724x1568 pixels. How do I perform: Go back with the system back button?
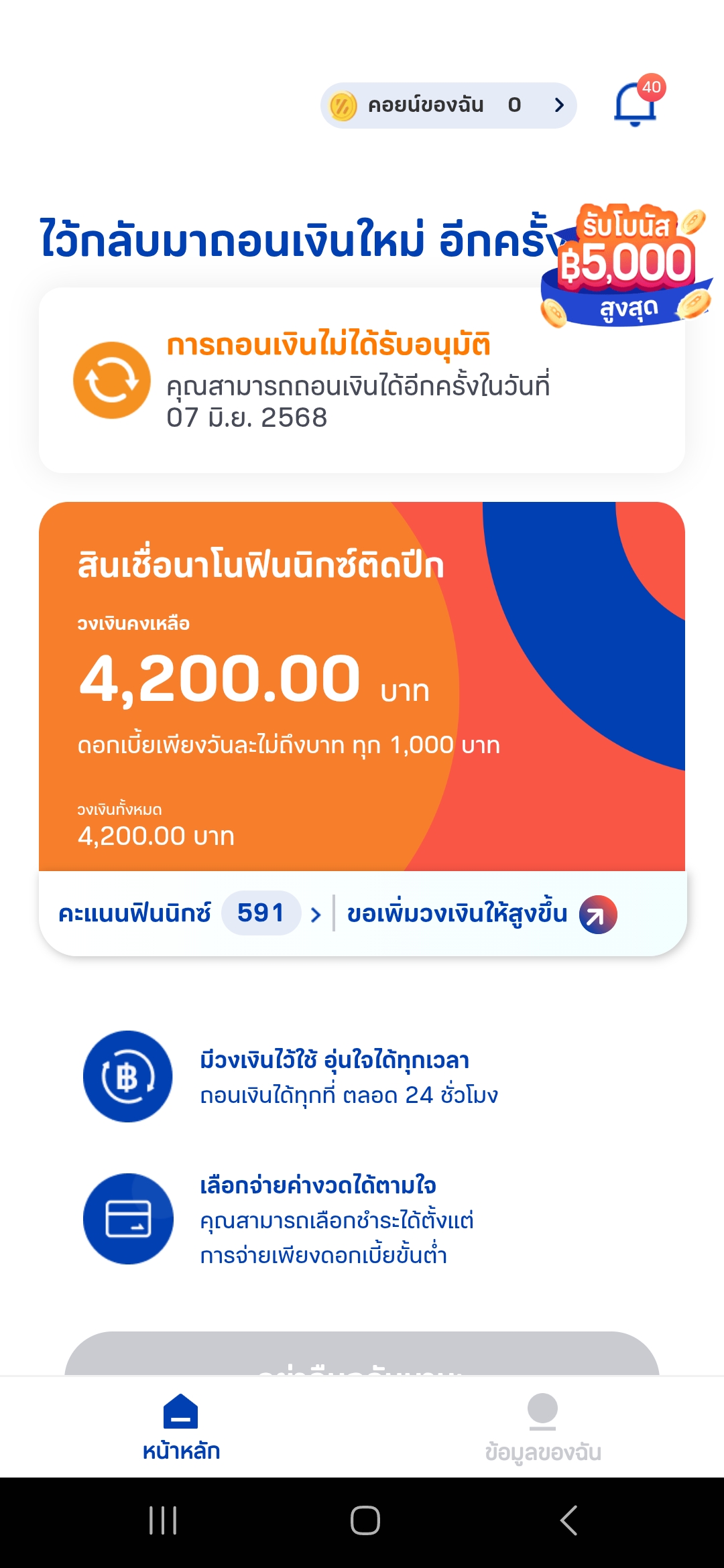[568, 1520]
